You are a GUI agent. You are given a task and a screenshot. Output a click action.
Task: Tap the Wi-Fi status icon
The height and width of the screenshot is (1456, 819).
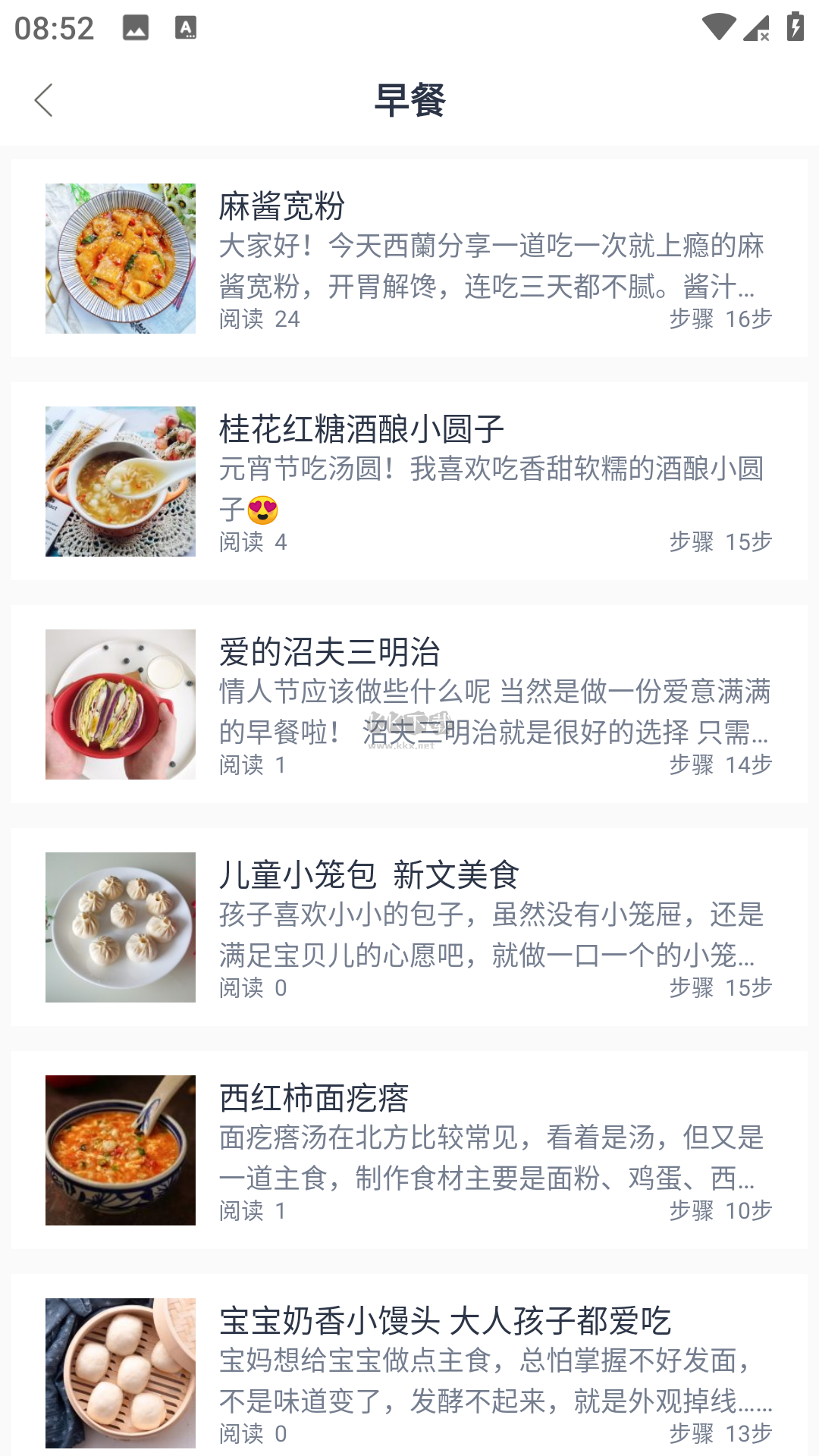pos(718,25)
